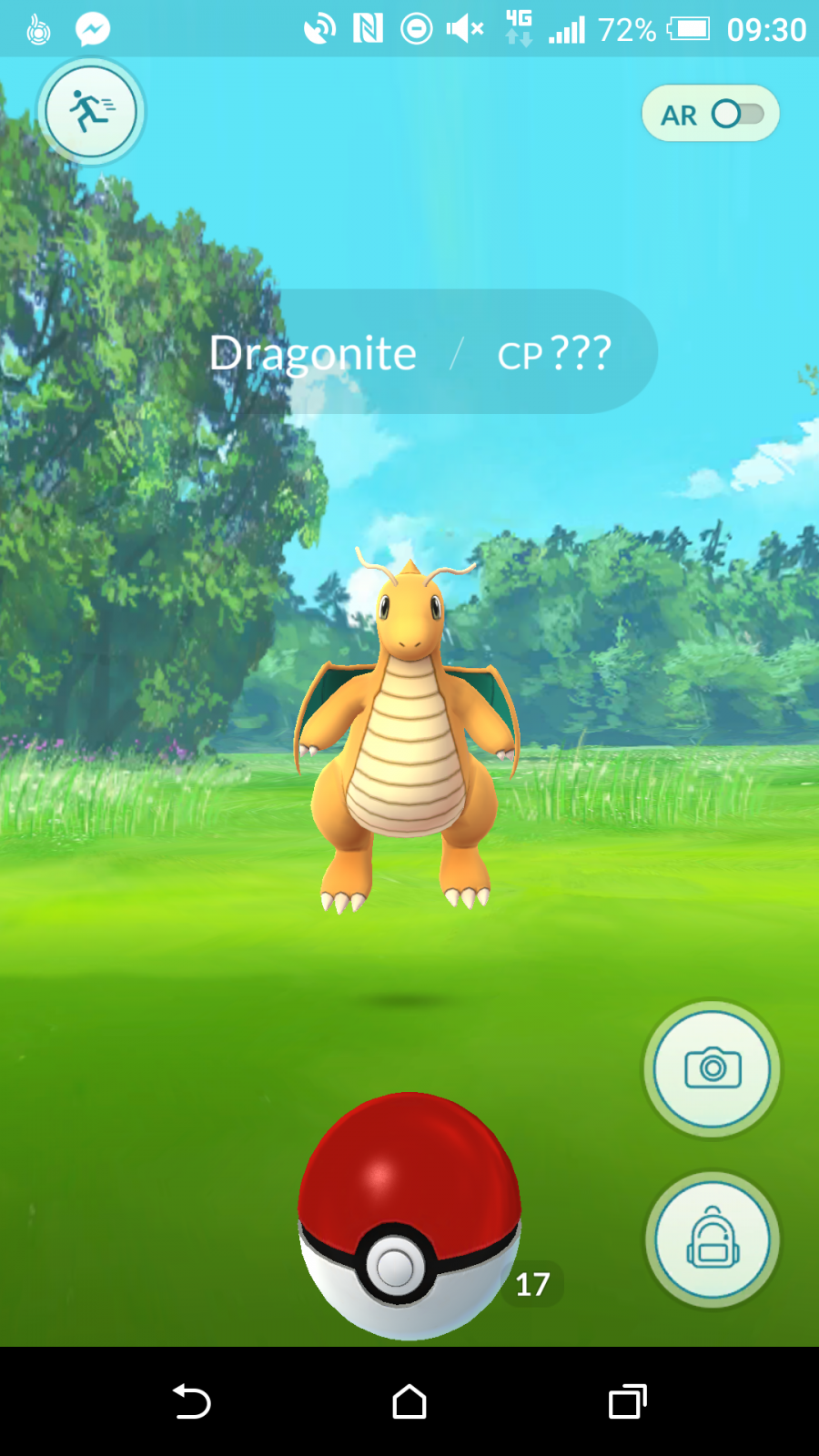This screenshot has height=1456, width=819.
Task: Go back with the system back button
Action: click(x=191, y=1401)
